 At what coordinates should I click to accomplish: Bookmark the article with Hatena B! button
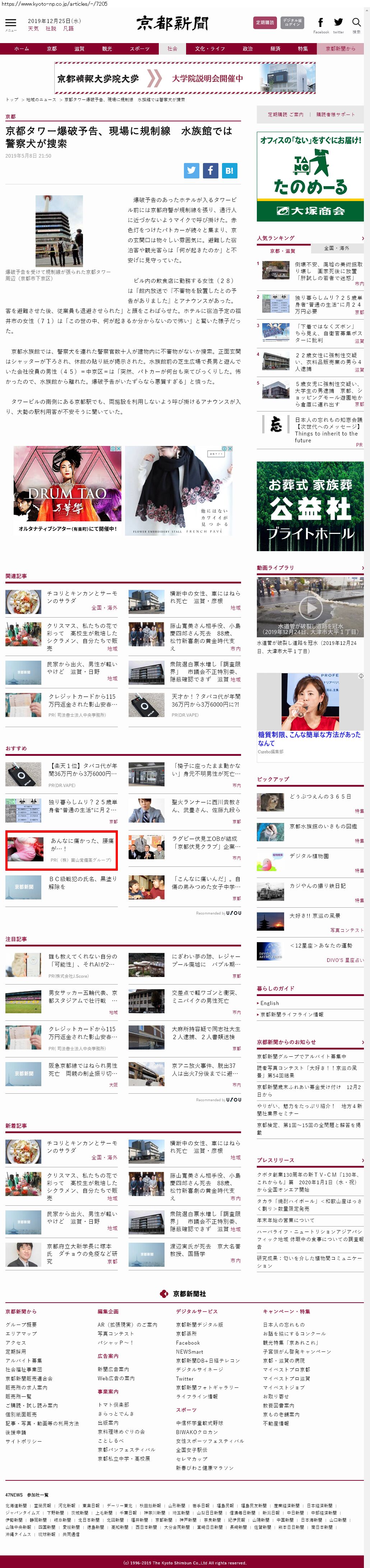pos(229,171)
